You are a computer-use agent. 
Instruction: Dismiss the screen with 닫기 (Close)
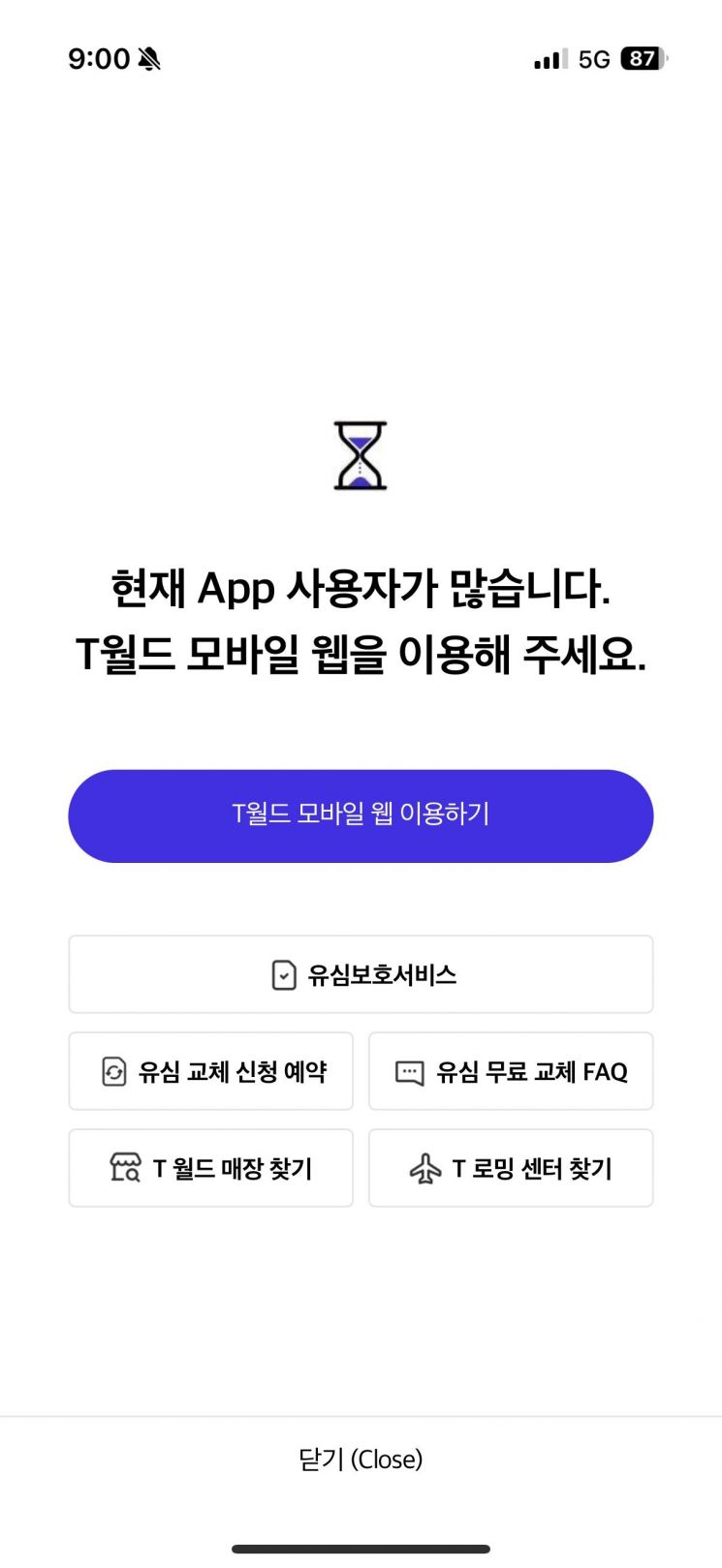(361, 1459)
